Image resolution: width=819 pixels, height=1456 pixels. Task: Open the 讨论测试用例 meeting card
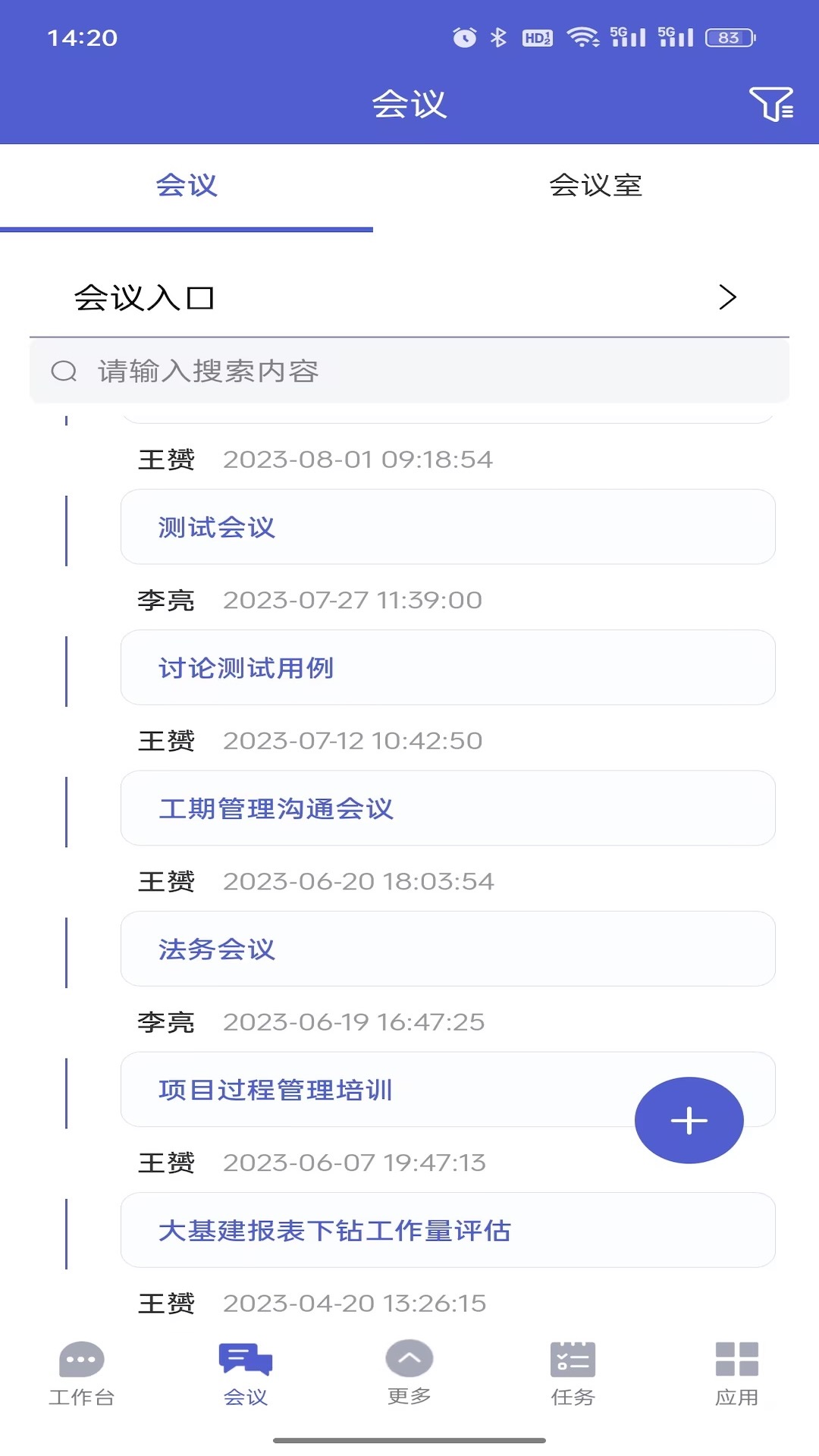coord(447,667)
